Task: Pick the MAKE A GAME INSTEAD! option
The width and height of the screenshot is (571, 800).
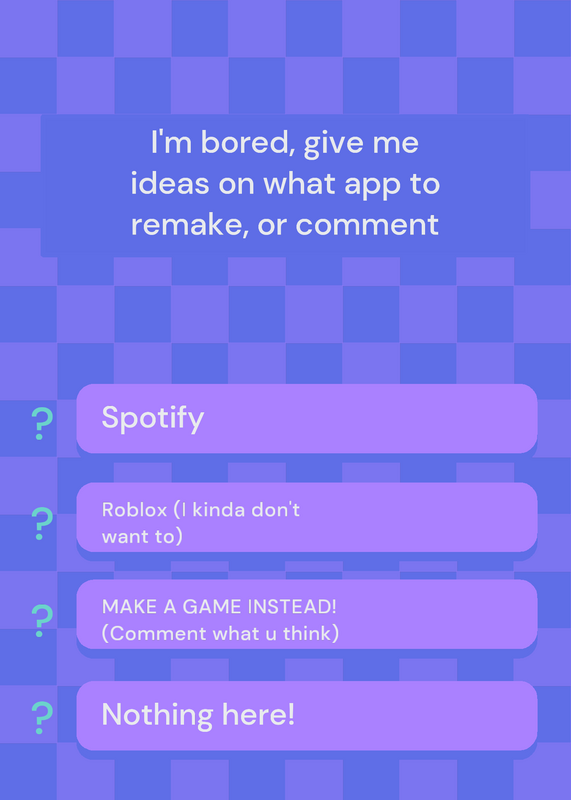Action: click(307, 614)
